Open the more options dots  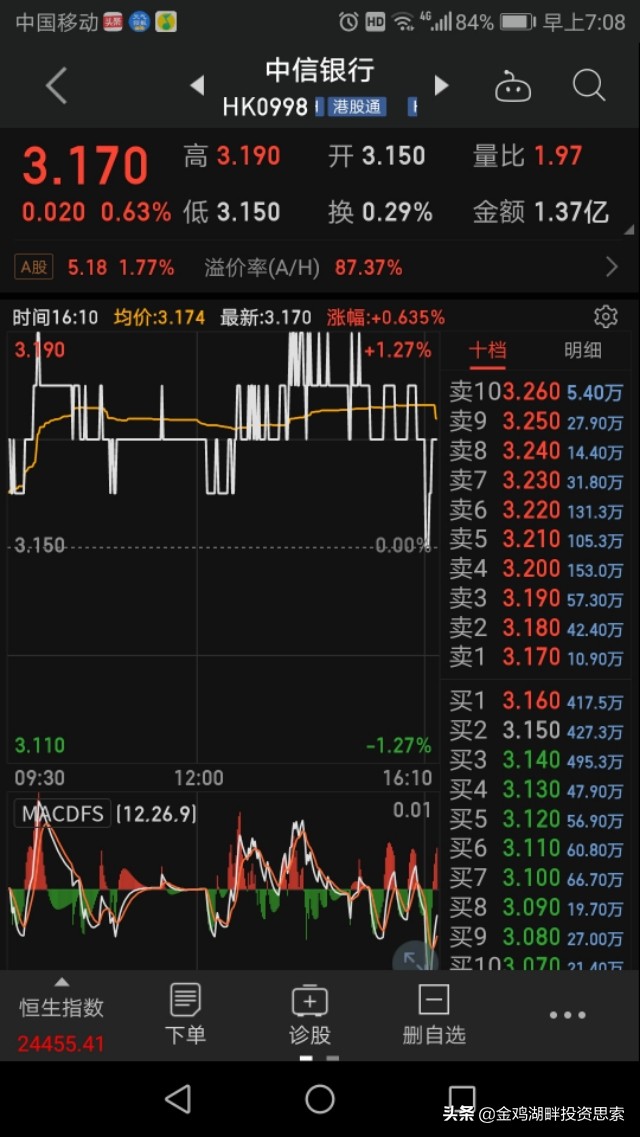tap(568, 1015)
